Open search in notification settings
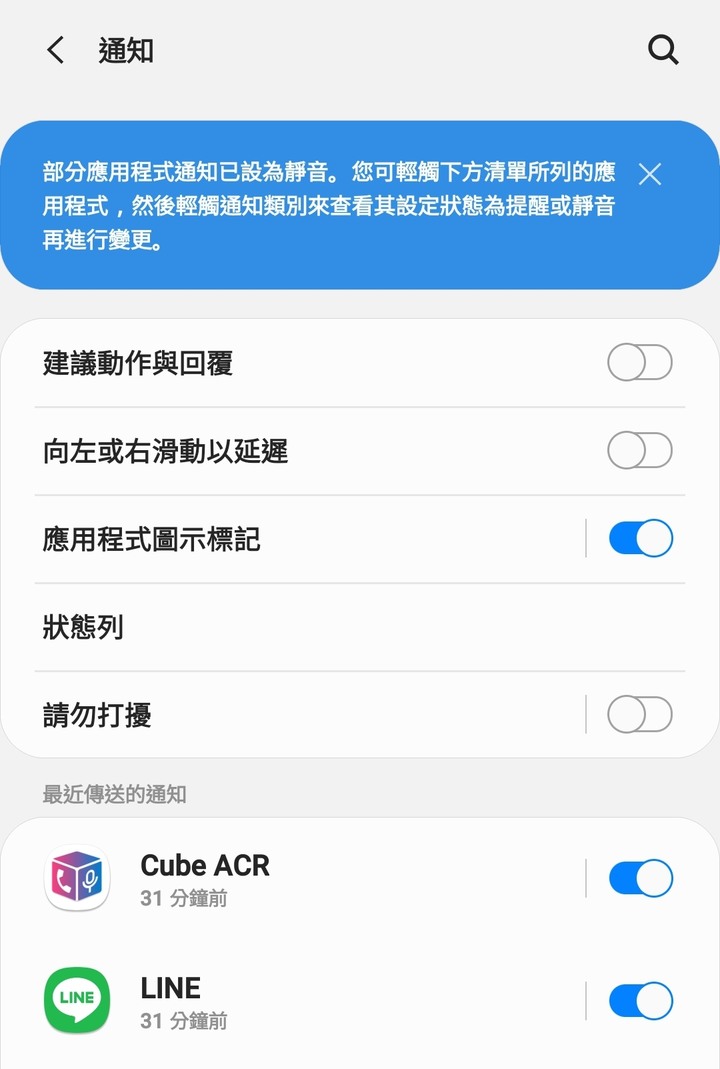Image resolution: width=720 pixels, height=1069 pixels. (663, 50)
